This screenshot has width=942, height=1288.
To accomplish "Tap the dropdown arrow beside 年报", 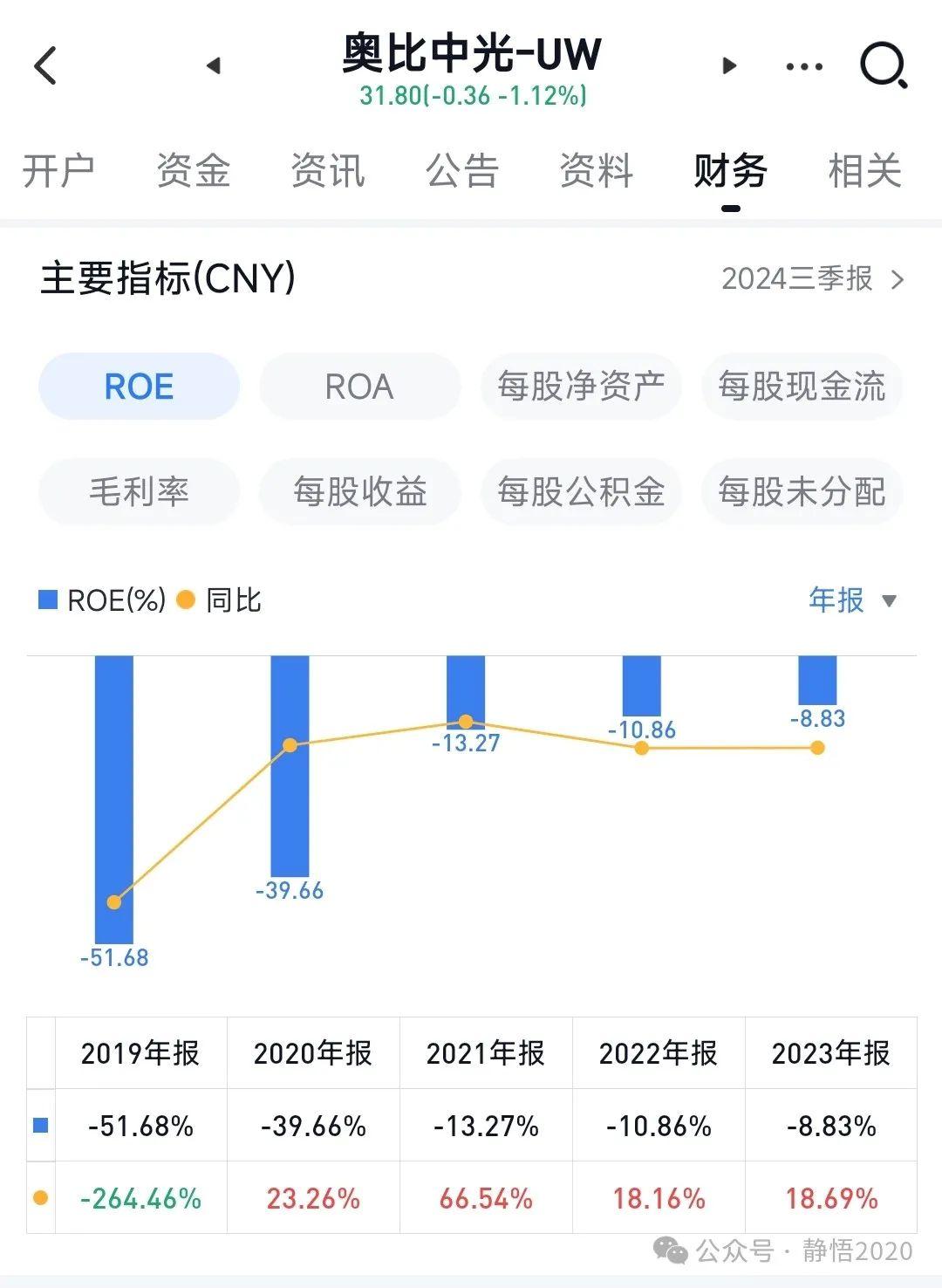I will 888,602.
